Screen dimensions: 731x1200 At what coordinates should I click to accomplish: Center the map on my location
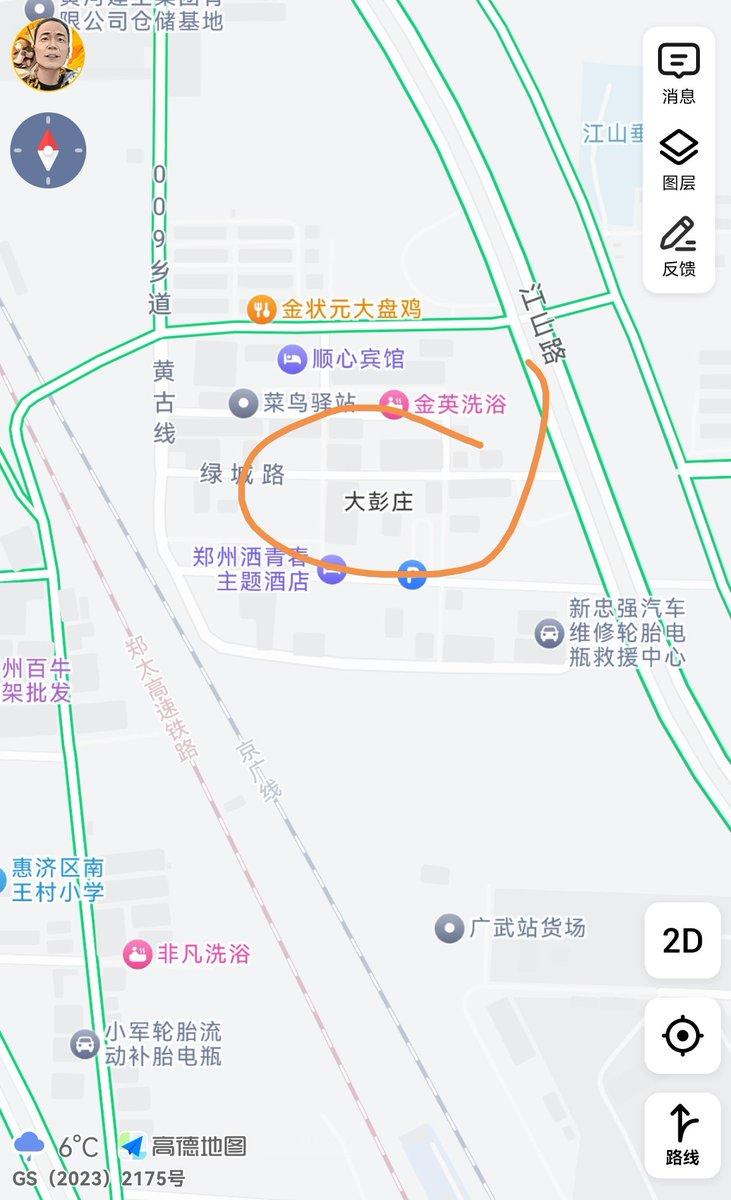click(x=682, y=1035)
